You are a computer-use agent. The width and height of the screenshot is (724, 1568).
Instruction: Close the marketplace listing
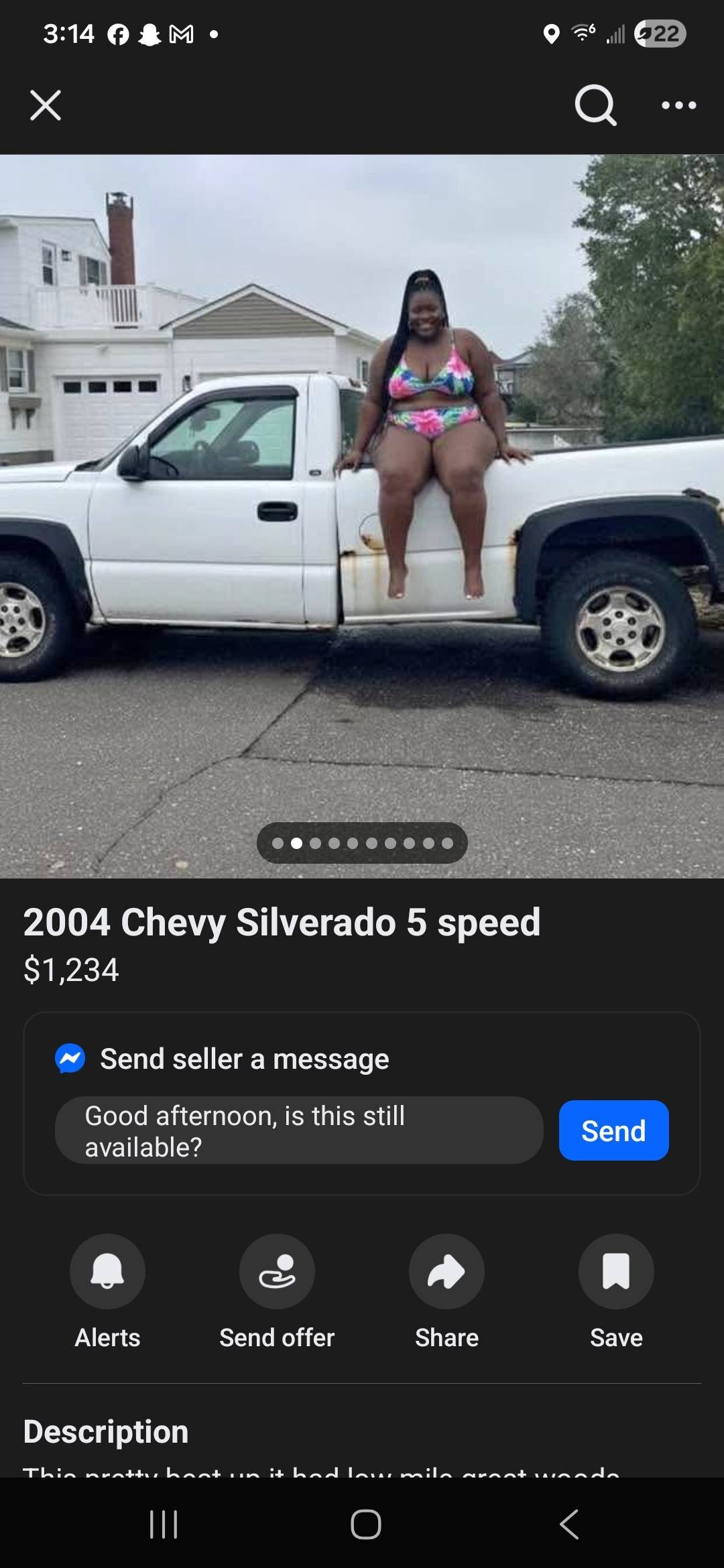[x=46, y=105]
